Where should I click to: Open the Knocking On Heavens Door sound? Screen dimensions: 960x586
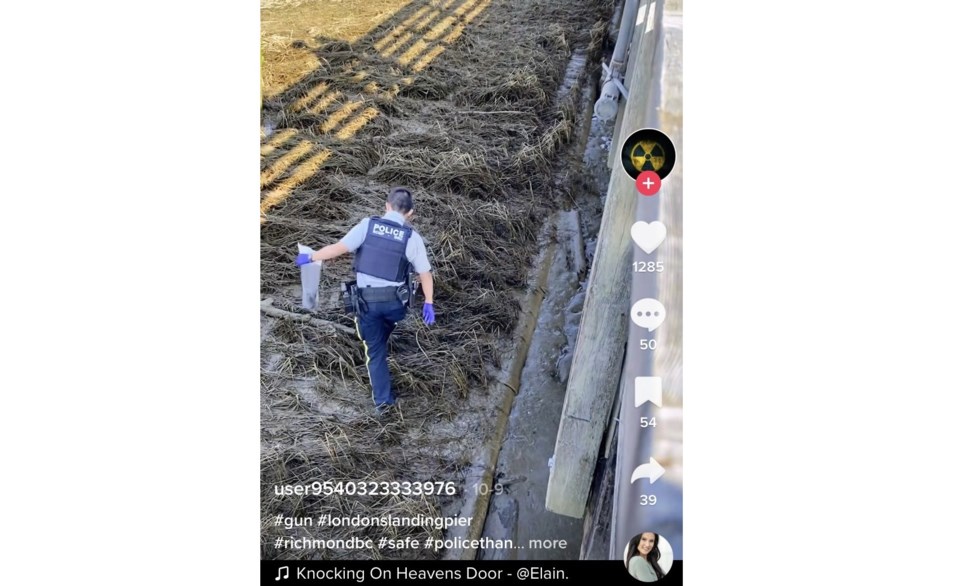tap(432, 573)
